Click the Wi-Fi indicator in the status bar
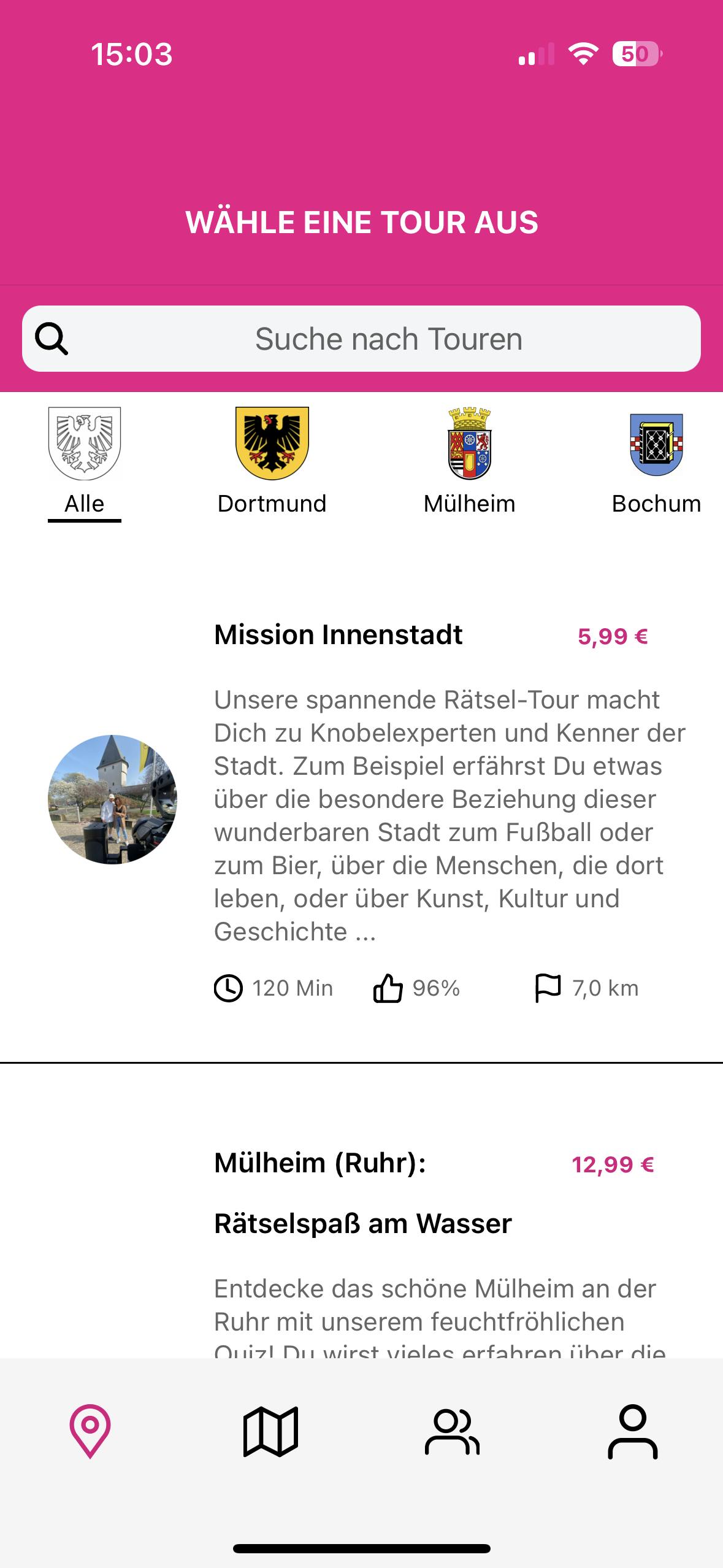This screenshot has width=723, height=1568. [x=583, y=55]
